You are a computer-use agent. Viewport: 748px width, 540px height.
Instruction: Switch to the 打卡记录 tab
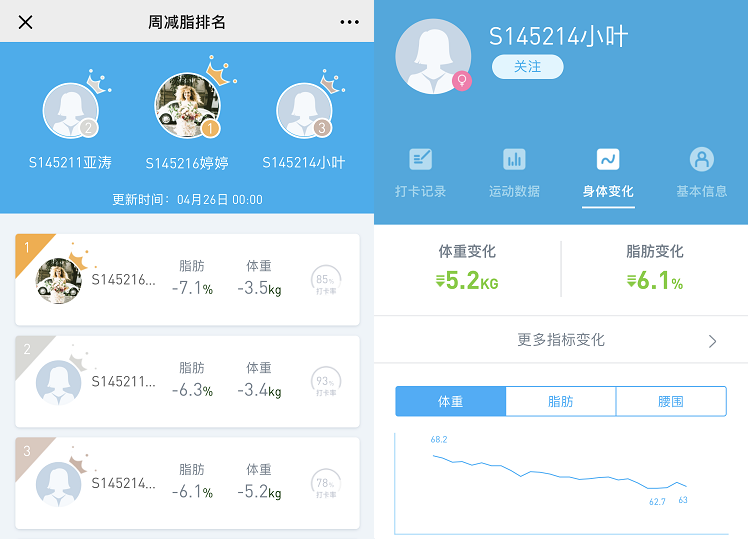(420, 172)
